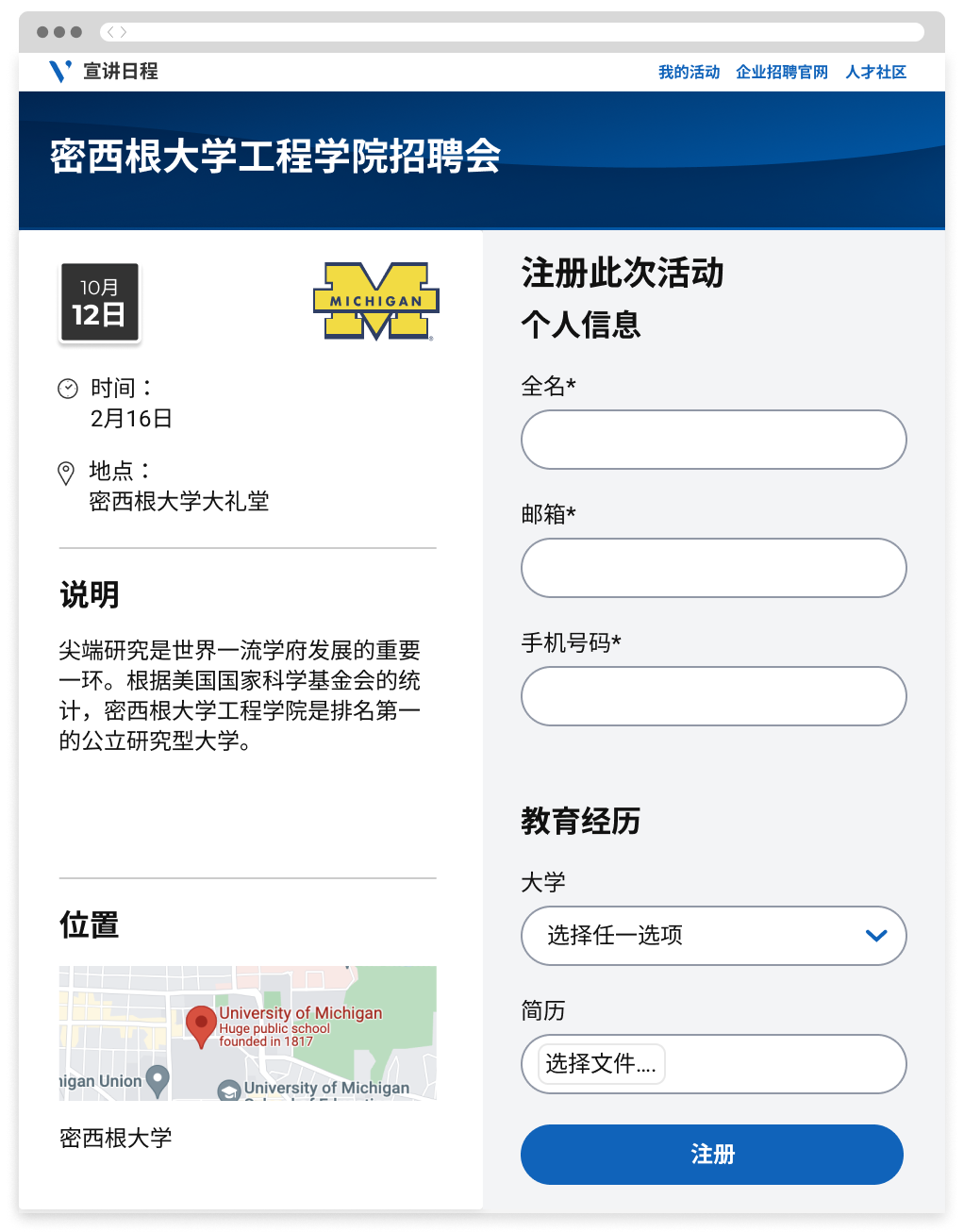Expand the 大学 dropdown
The image size is (964, 1232).
pos(713,936)
